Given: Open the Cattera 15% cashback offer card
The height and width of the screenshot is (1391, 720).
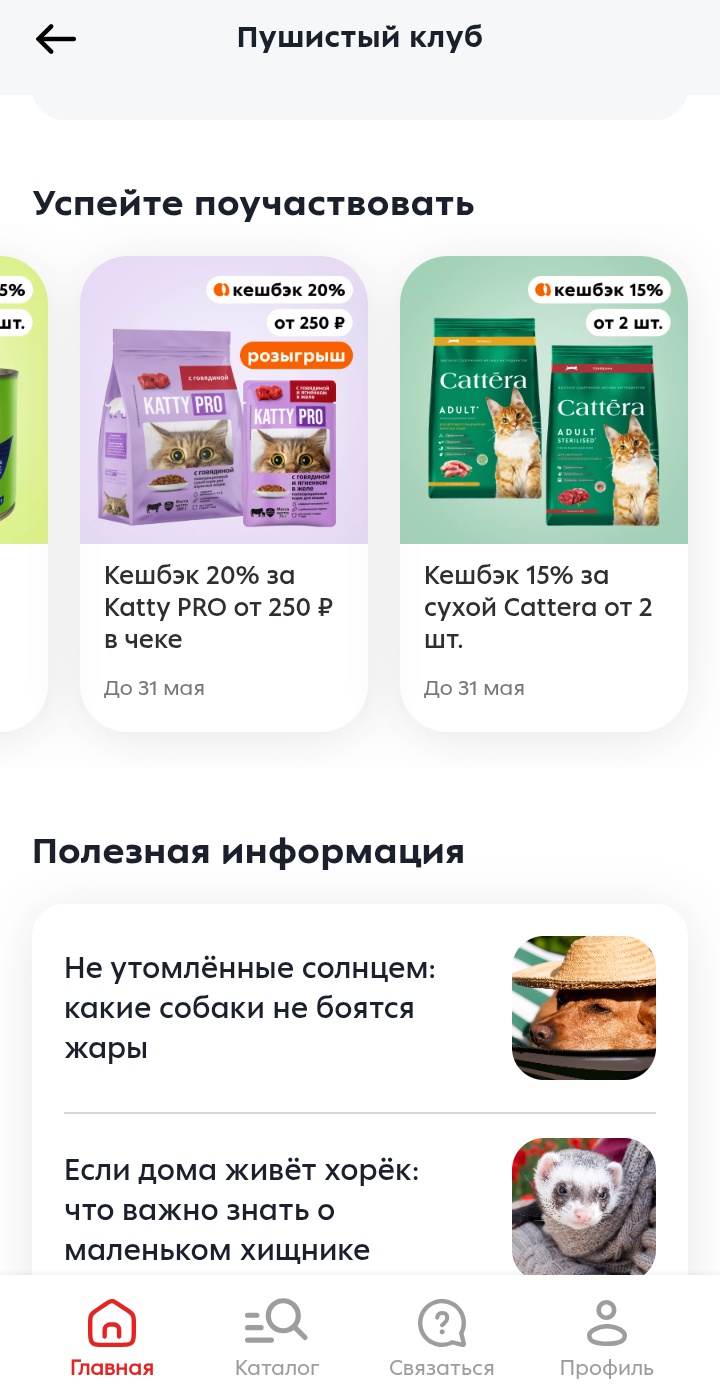Looking at the screenshot, I should pos(543,492).
